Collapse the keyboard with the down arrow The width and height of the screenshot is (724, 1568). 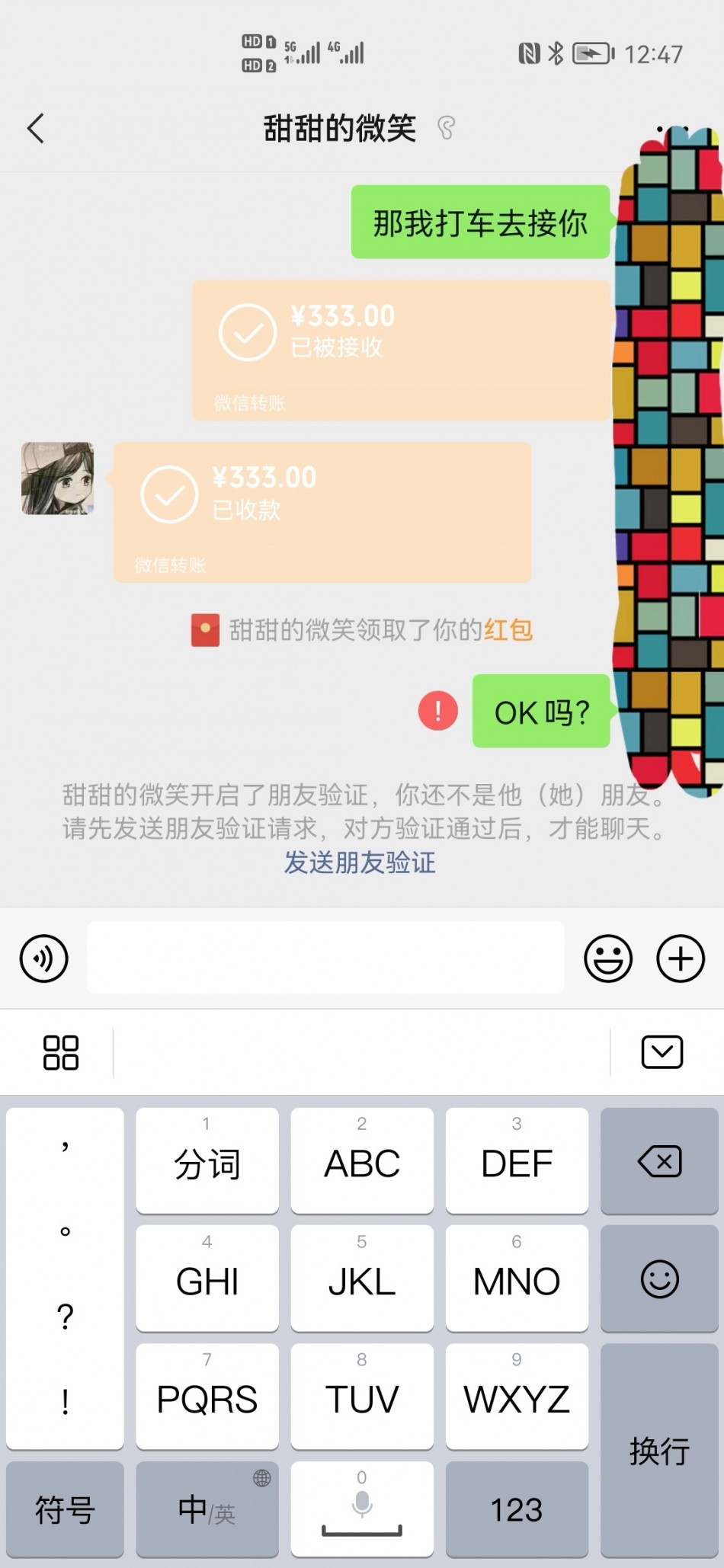[662, 1052]
